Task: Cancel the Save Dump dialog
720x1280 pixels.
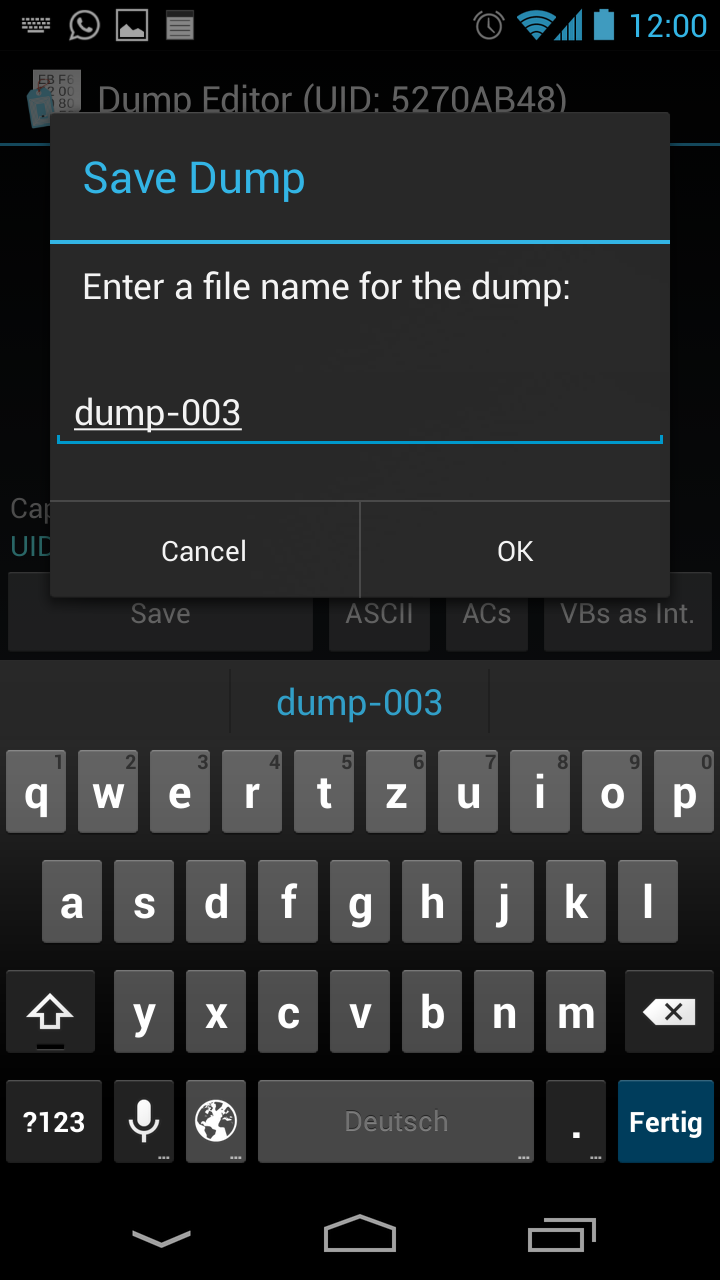Action: point(204,551)
